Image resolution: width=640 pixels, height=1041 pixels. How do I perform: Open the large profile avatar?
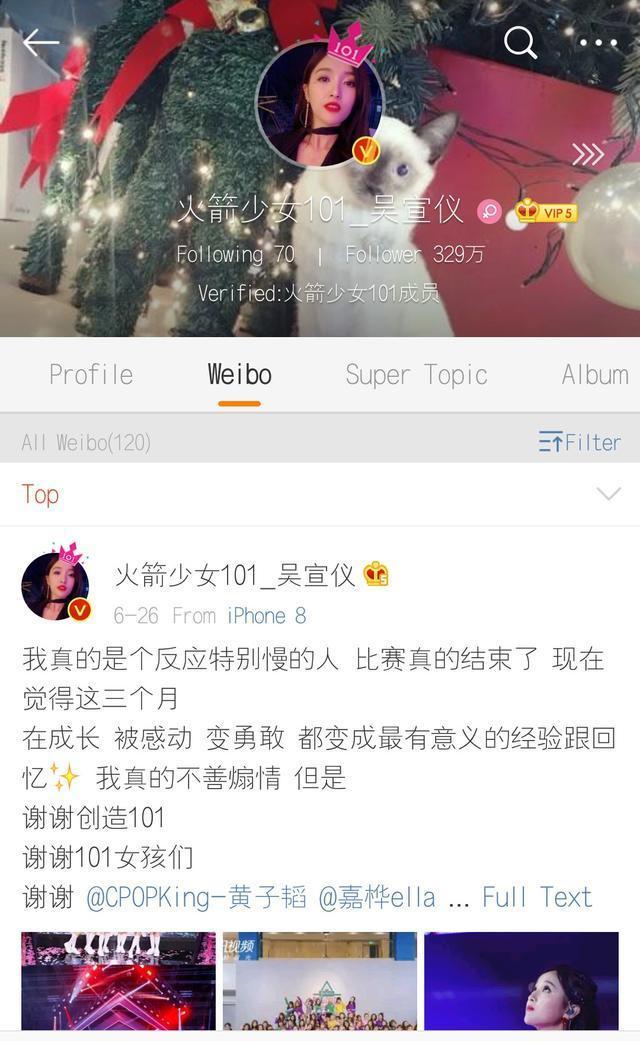pyautogui.click(x=320, y=105)
